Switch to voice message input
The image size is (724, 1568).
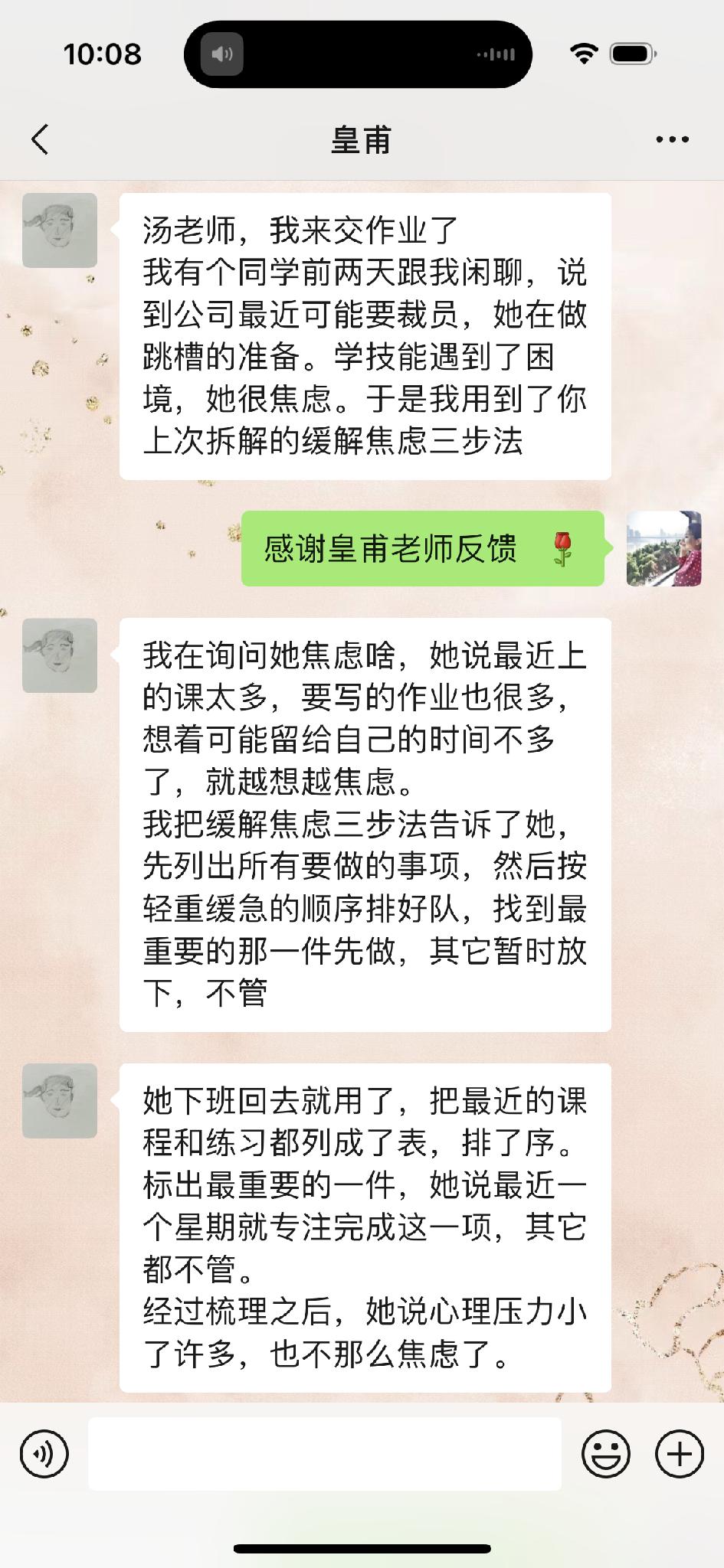pos(44,1453)
